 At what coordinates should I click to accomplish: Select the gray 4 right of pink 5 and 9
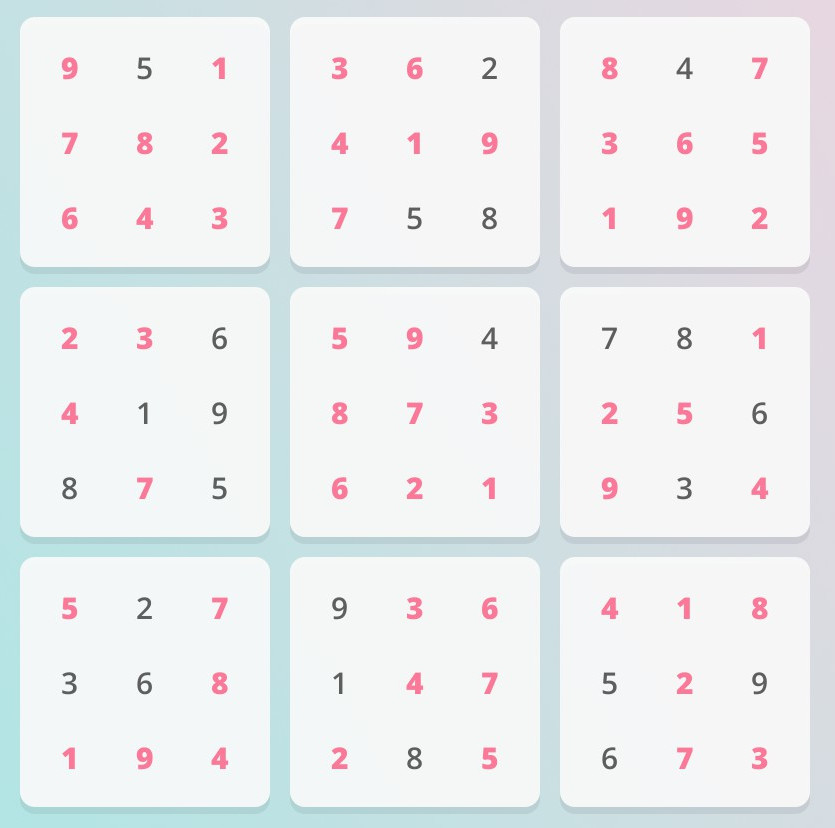[489, 339]
